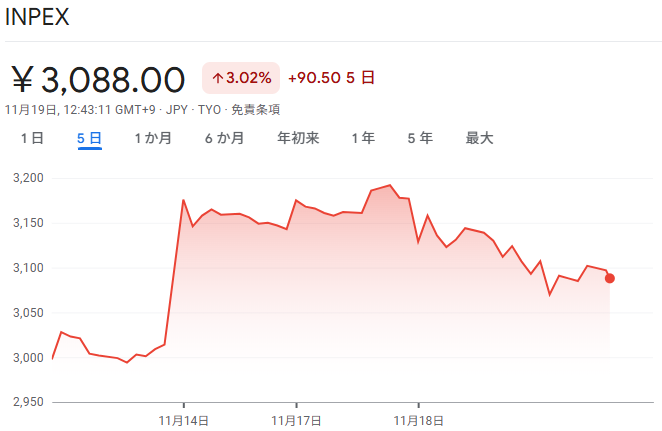Tap the 5日 range tab
The image size is (662, 431).
(90, 139)
